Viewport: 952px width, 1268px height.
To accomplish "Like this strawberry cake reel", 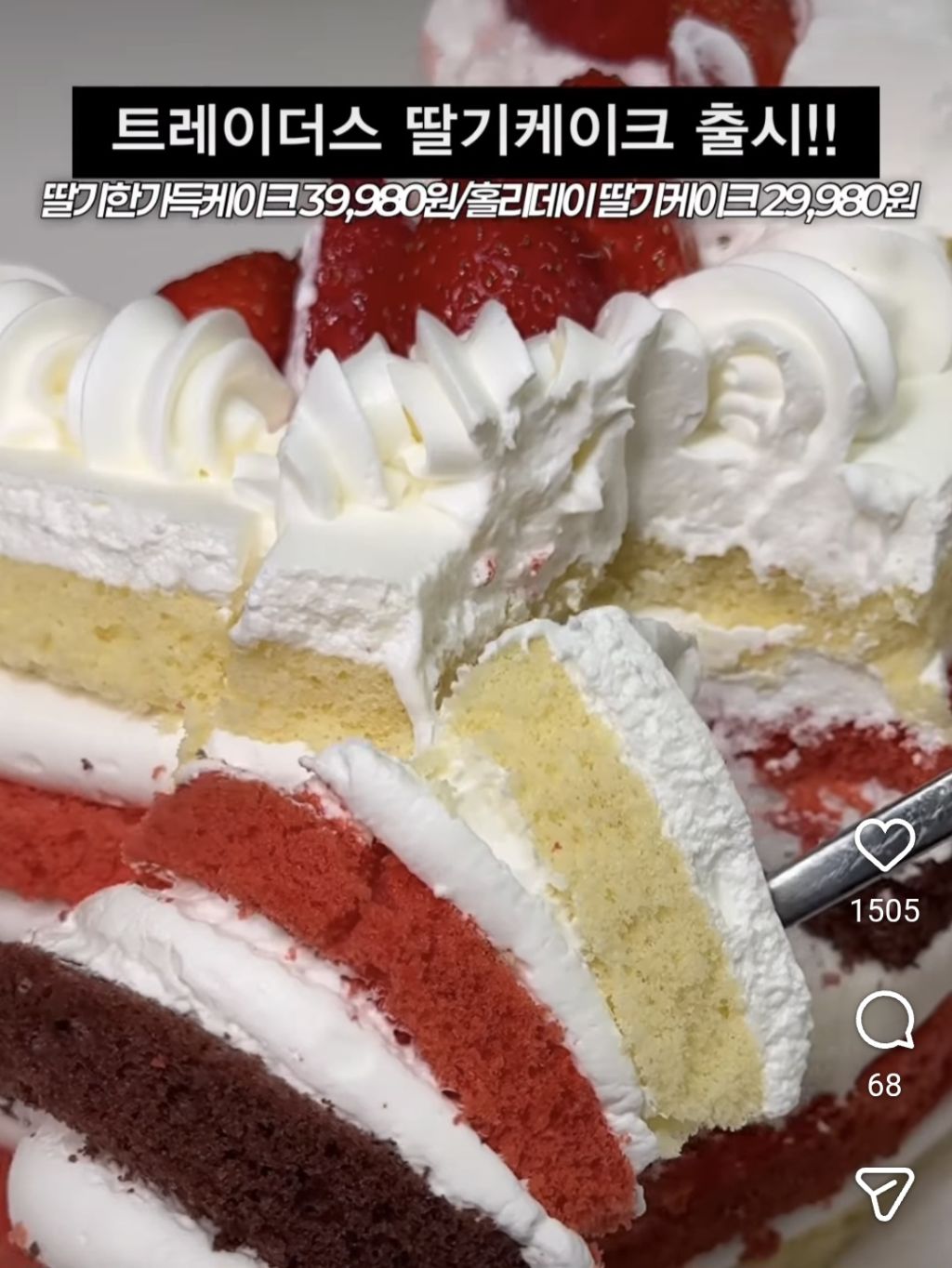I will click(x=884, y=845).
